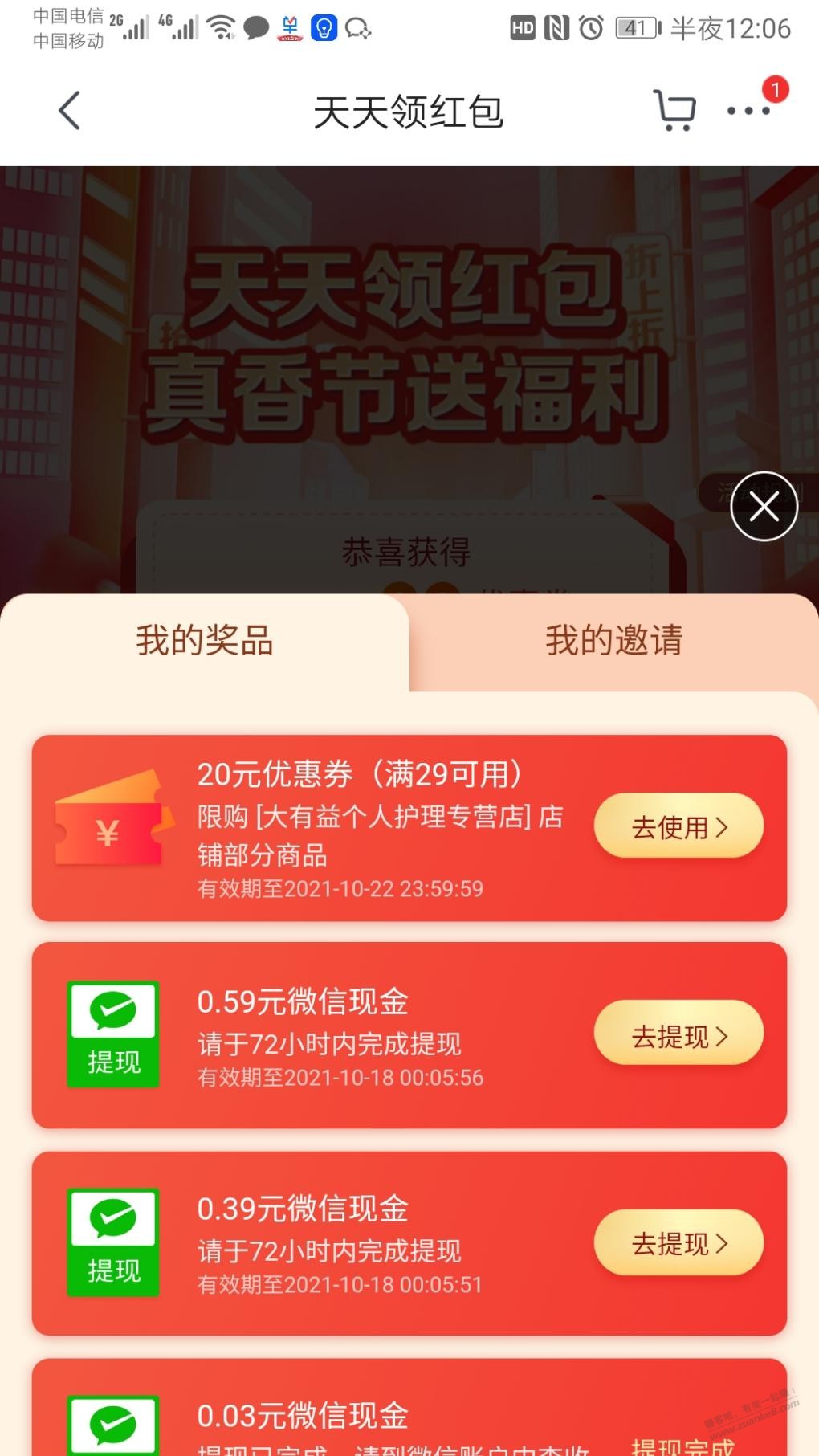Image resolution: width=819 pixels, height=1456 pixels.
Task: Open the shopping cart
Action: [x=674, y=111]
